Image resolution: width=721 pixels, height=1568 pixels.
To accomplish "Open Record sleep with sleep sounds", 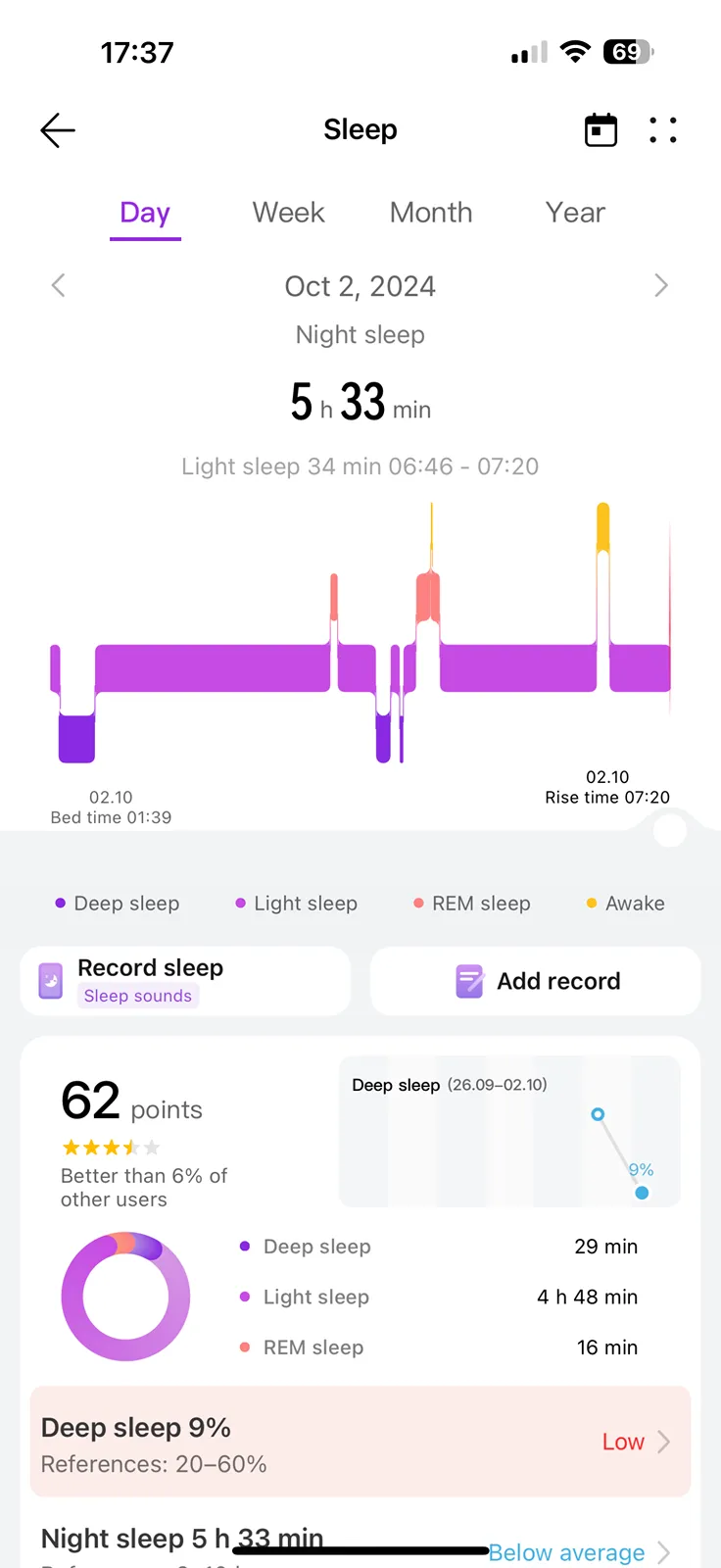I will (185, 981).
